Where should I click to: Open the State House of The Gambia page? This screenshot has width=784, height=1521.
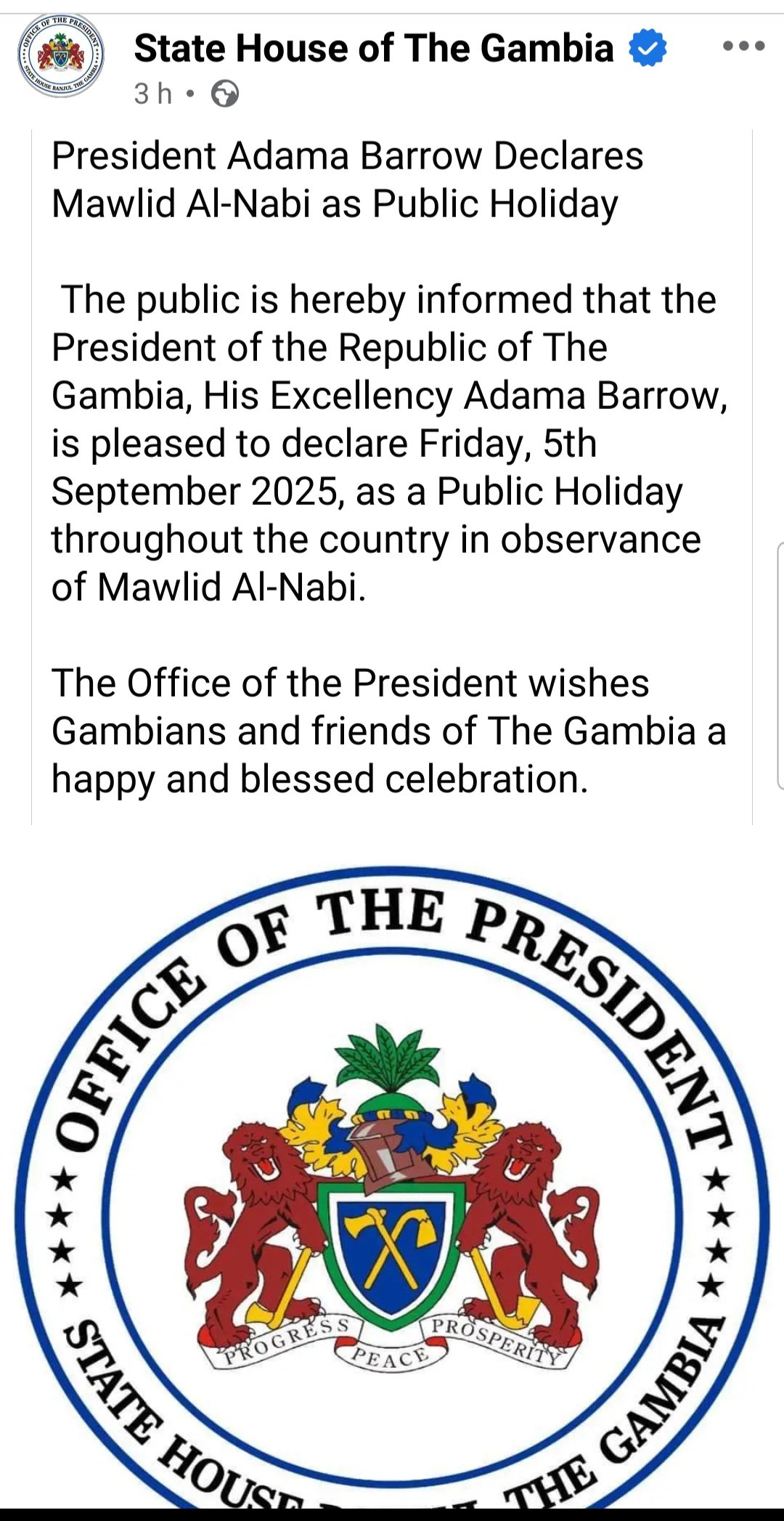[373, 49]
